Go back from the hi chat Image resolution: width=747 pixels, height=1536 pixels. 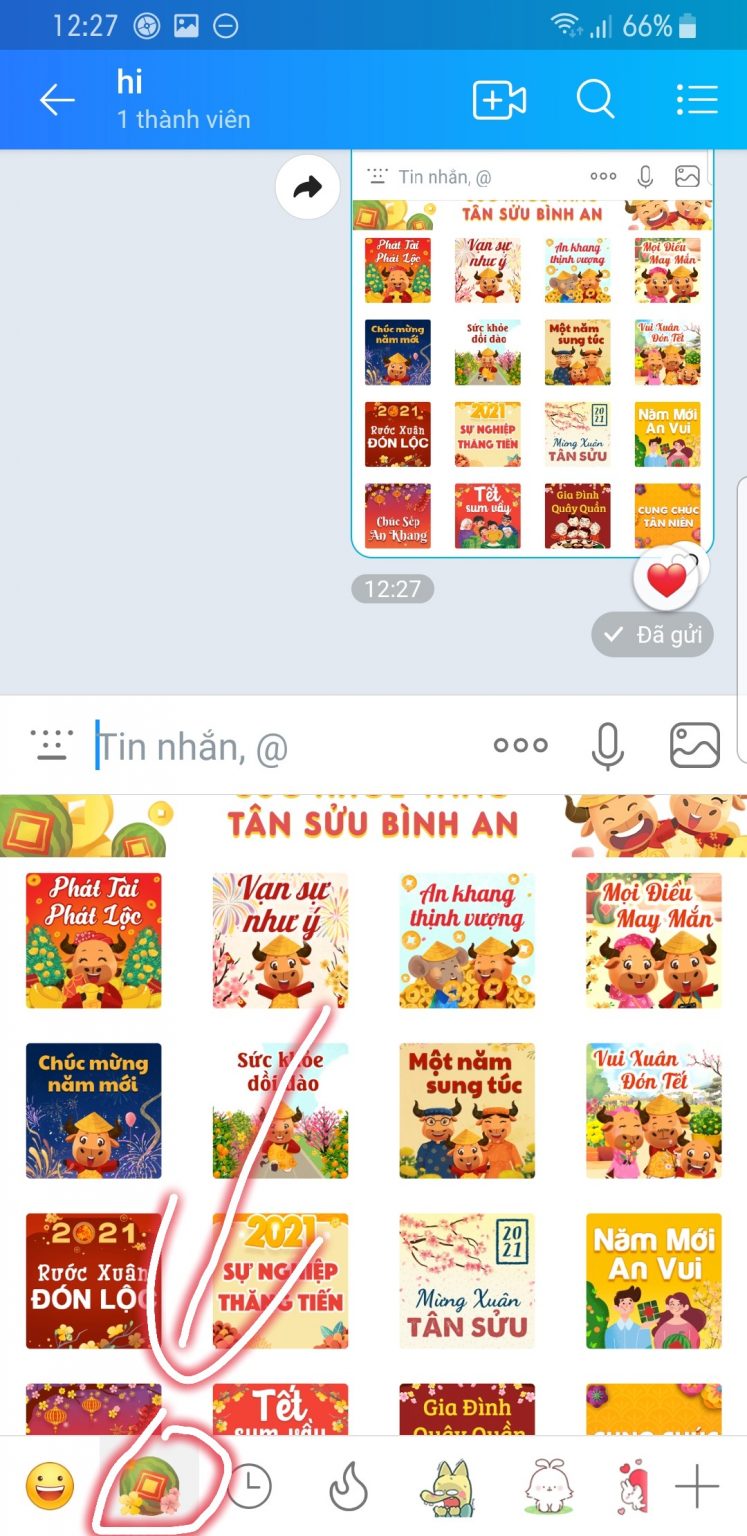click(x=57, y=100)
